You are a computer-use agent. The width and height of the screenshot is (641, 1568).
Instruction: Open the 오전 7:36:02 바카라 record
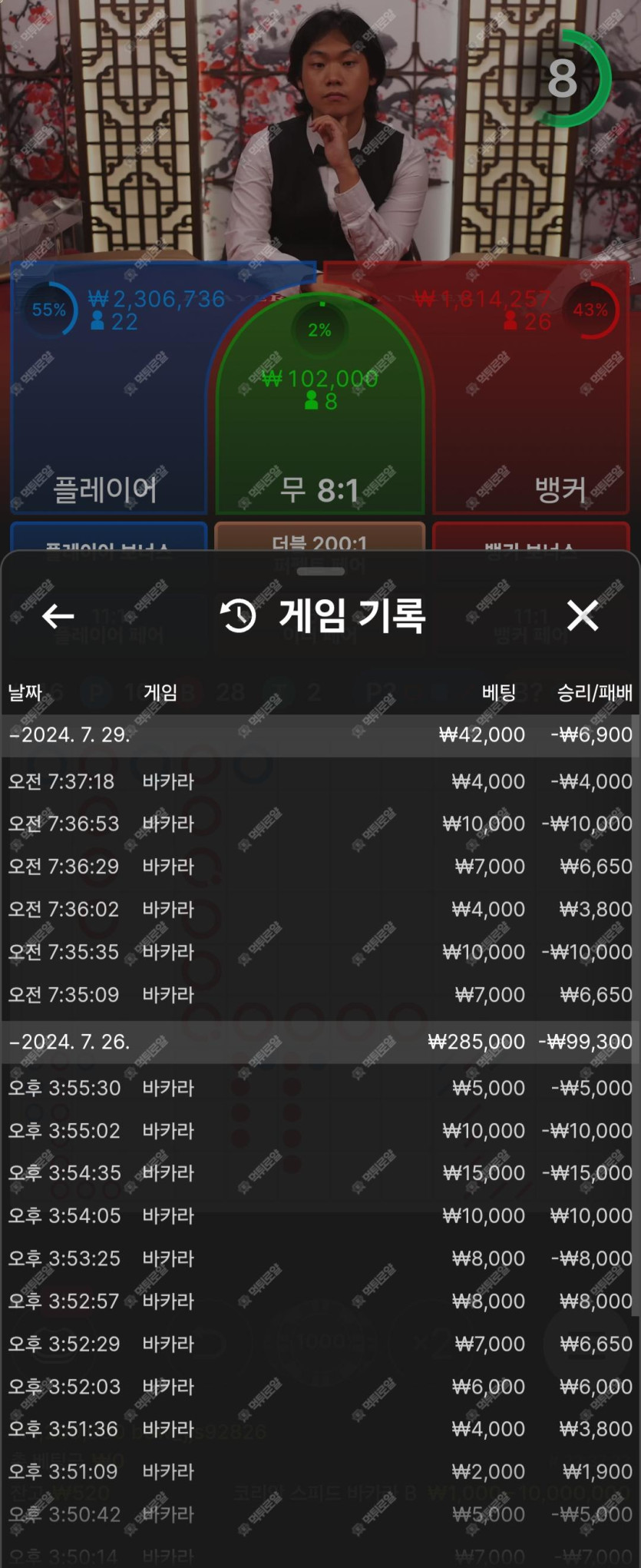click(x=319, y=909)
